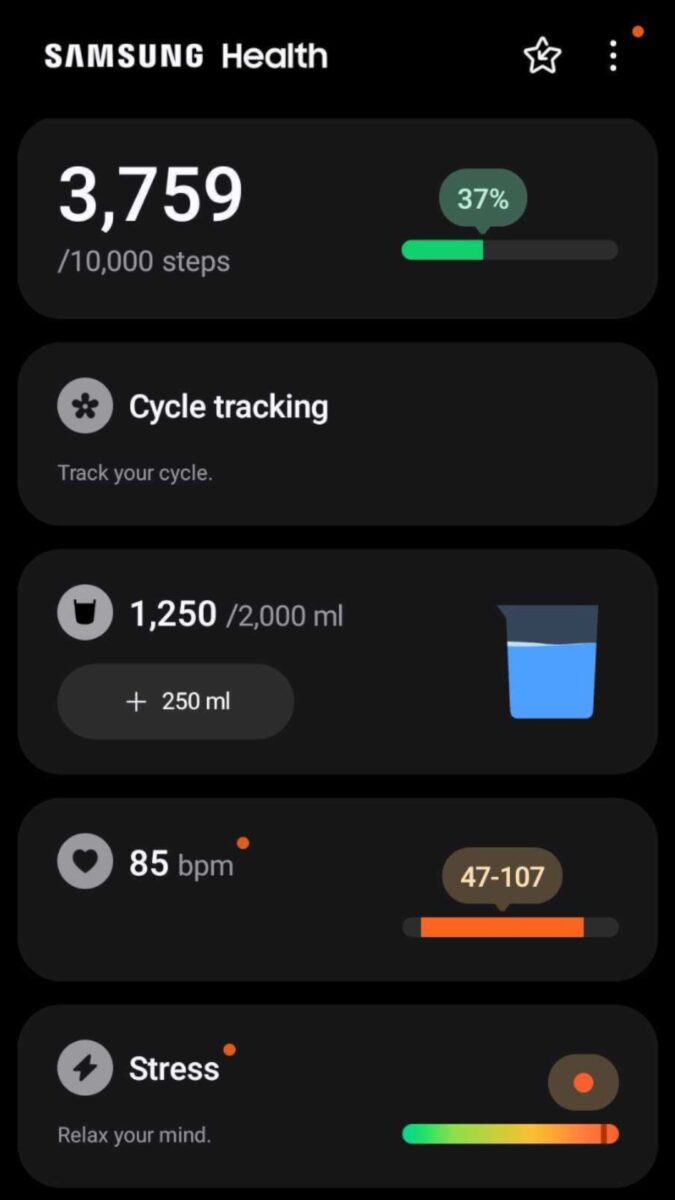675x1200 pixels.
Task: Open the water intake card
Action: tap(337, 661)
